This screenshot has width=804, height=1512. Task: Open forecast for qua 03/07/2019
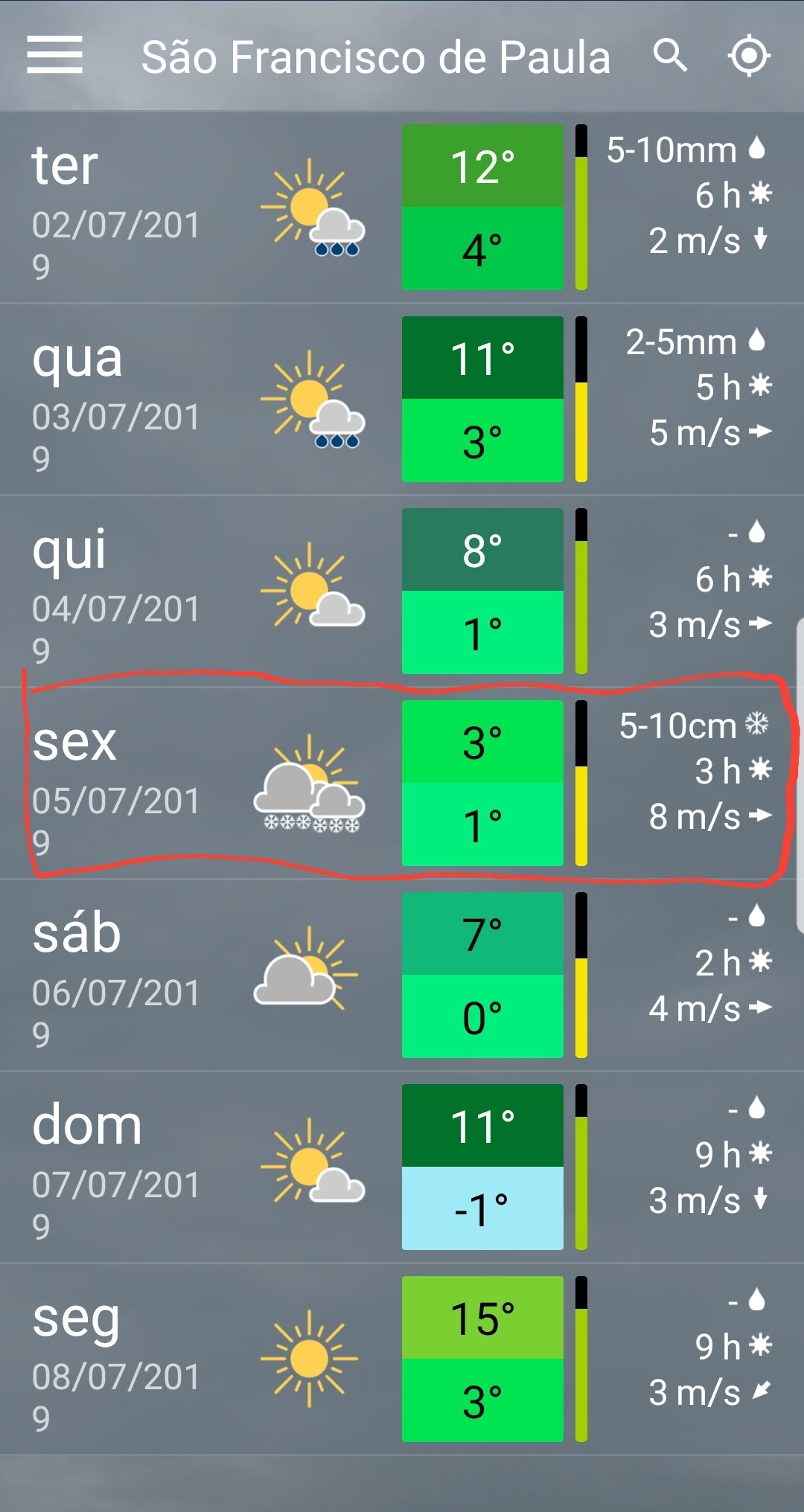[x=402, y=400]
